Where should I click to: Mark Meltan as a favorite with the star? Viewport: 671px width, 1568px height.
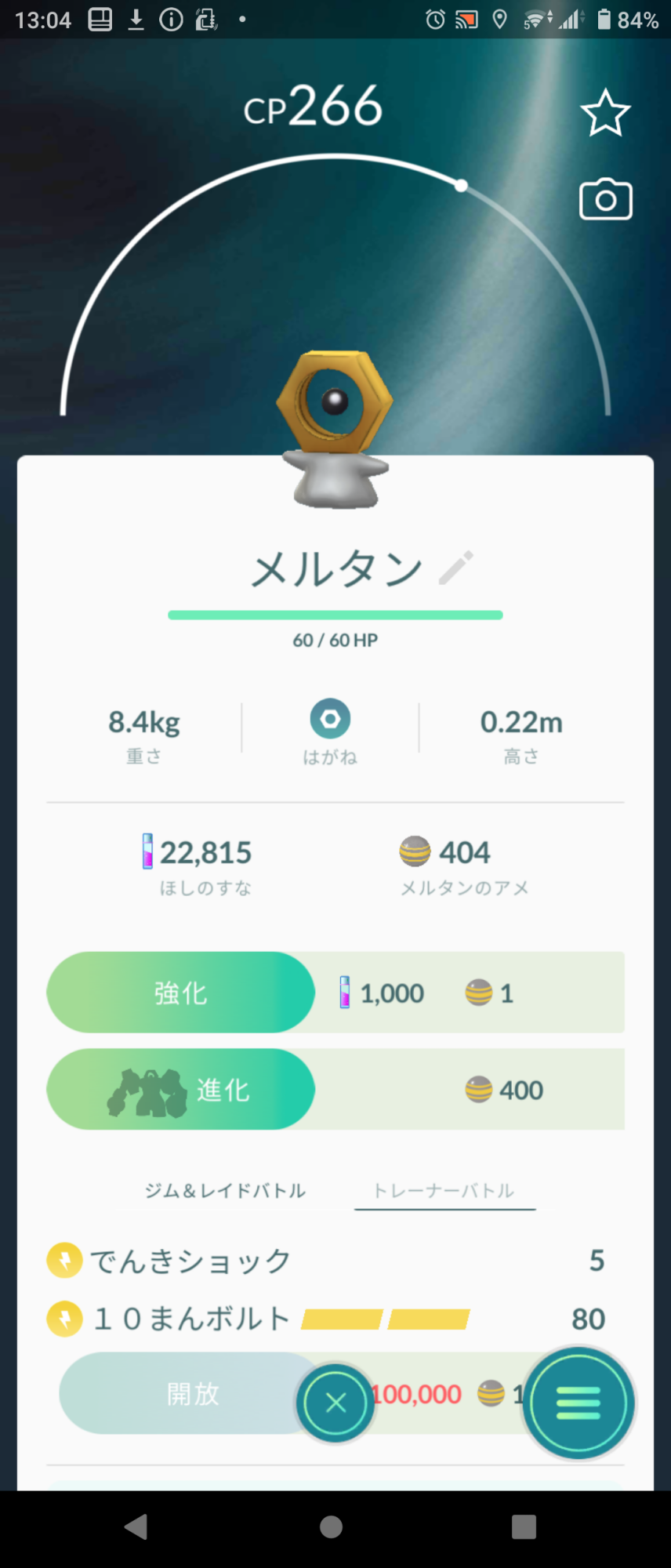coord(605,114)
